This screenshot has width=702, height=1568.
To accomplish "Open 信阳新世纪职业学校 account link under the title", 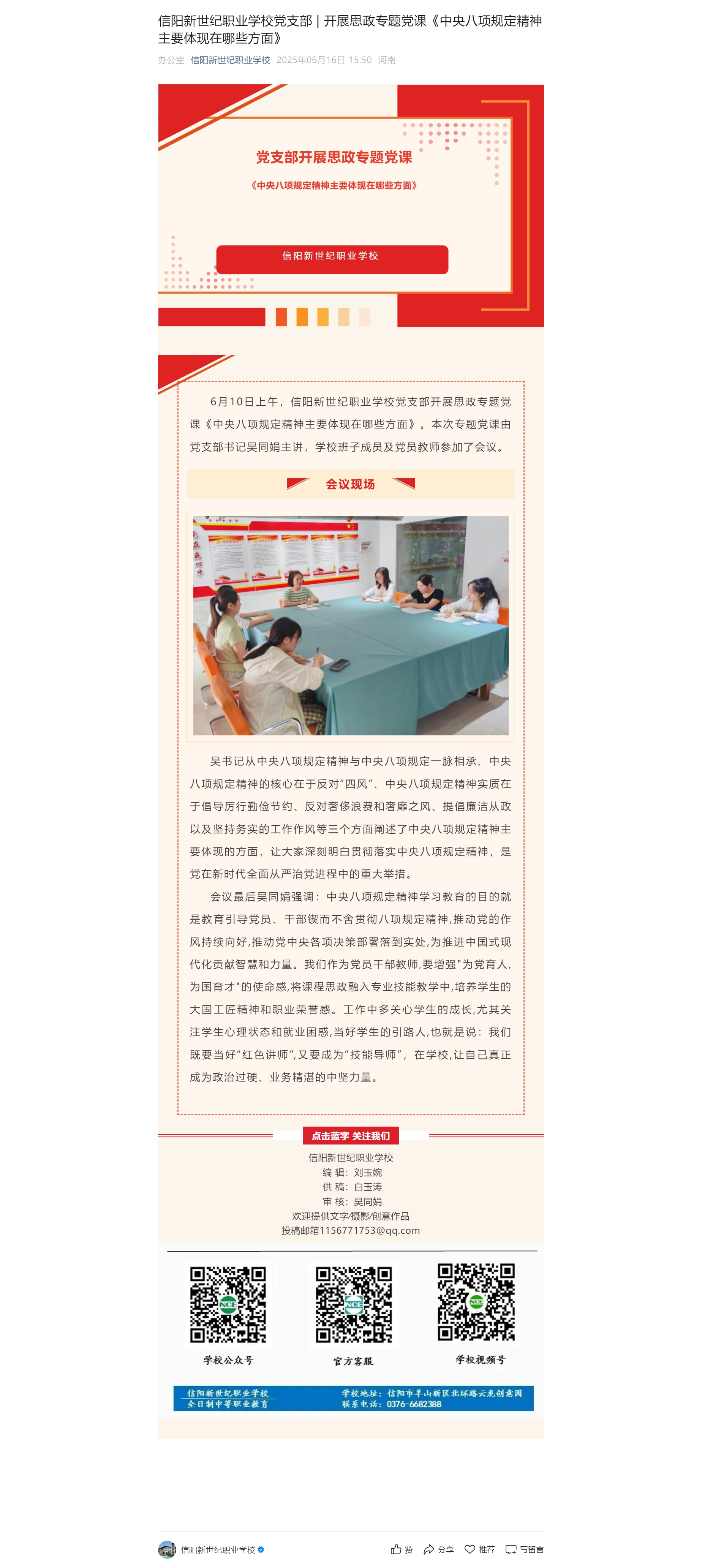I will 229,60.
